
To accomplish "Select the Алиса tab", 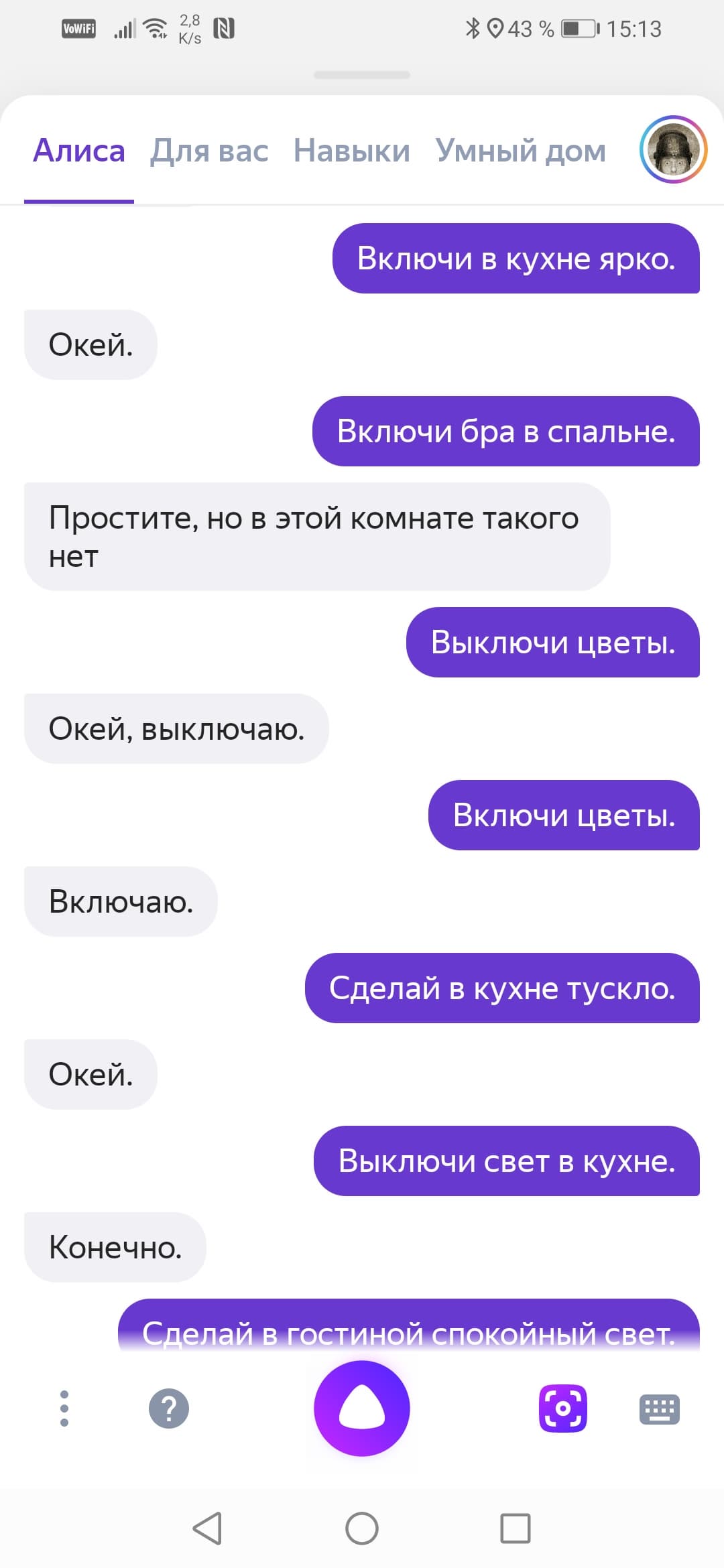I will (x=79, y=151).
